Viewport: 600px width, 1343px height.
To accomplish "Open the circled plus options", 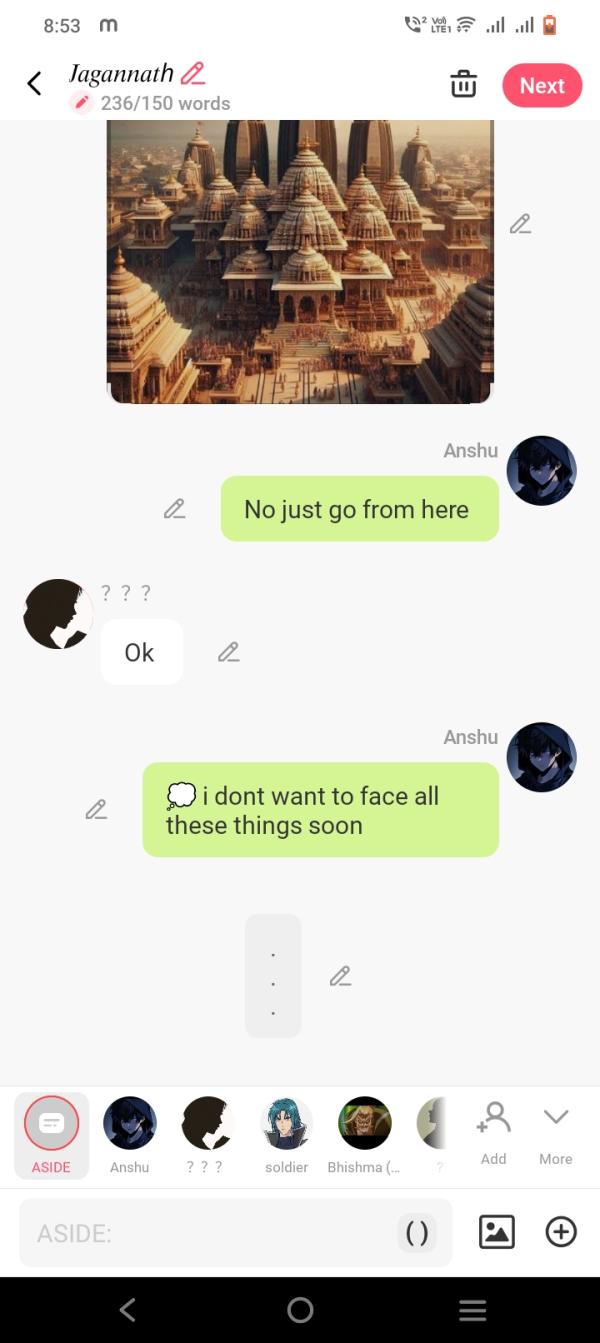I will coord(561,1232).
